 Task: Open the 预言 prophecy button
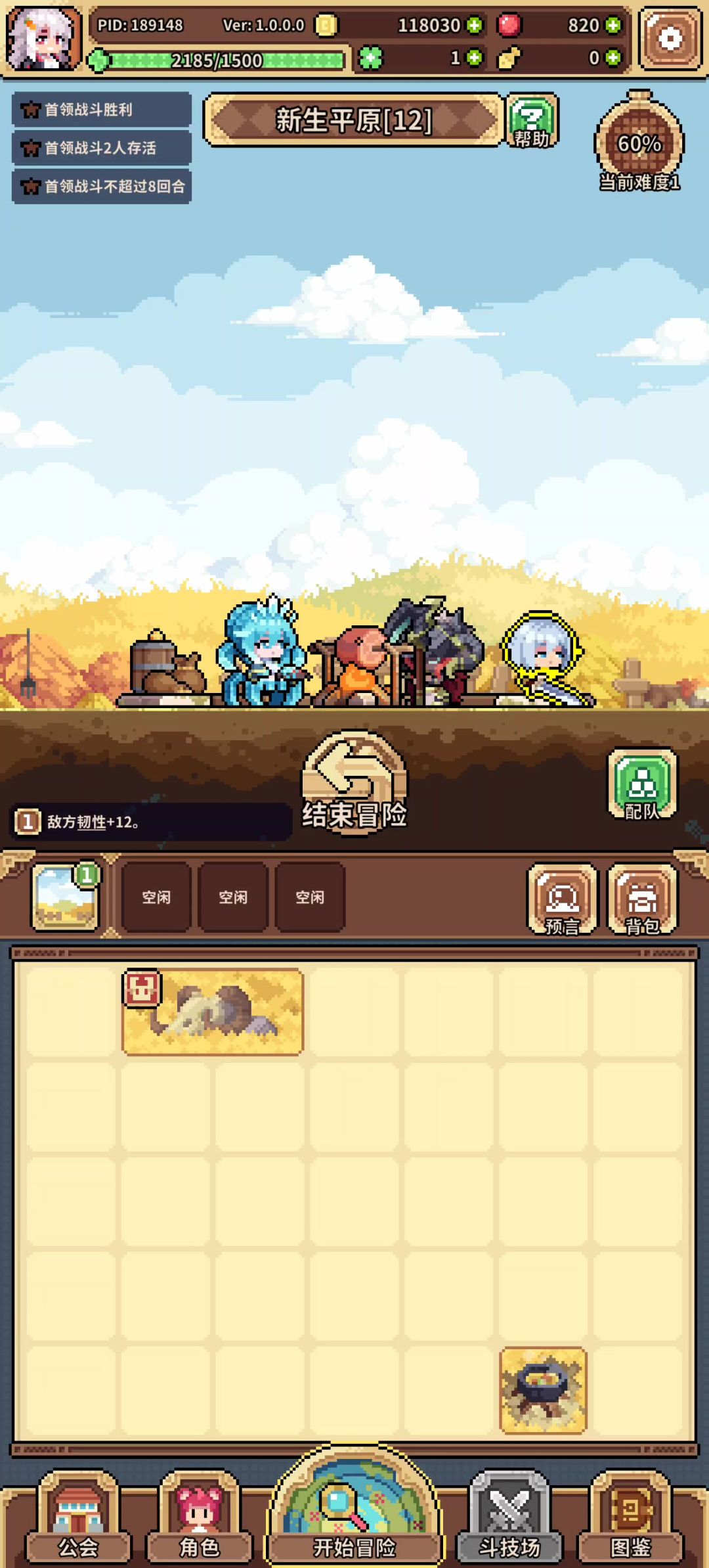[x=563, y=898]
